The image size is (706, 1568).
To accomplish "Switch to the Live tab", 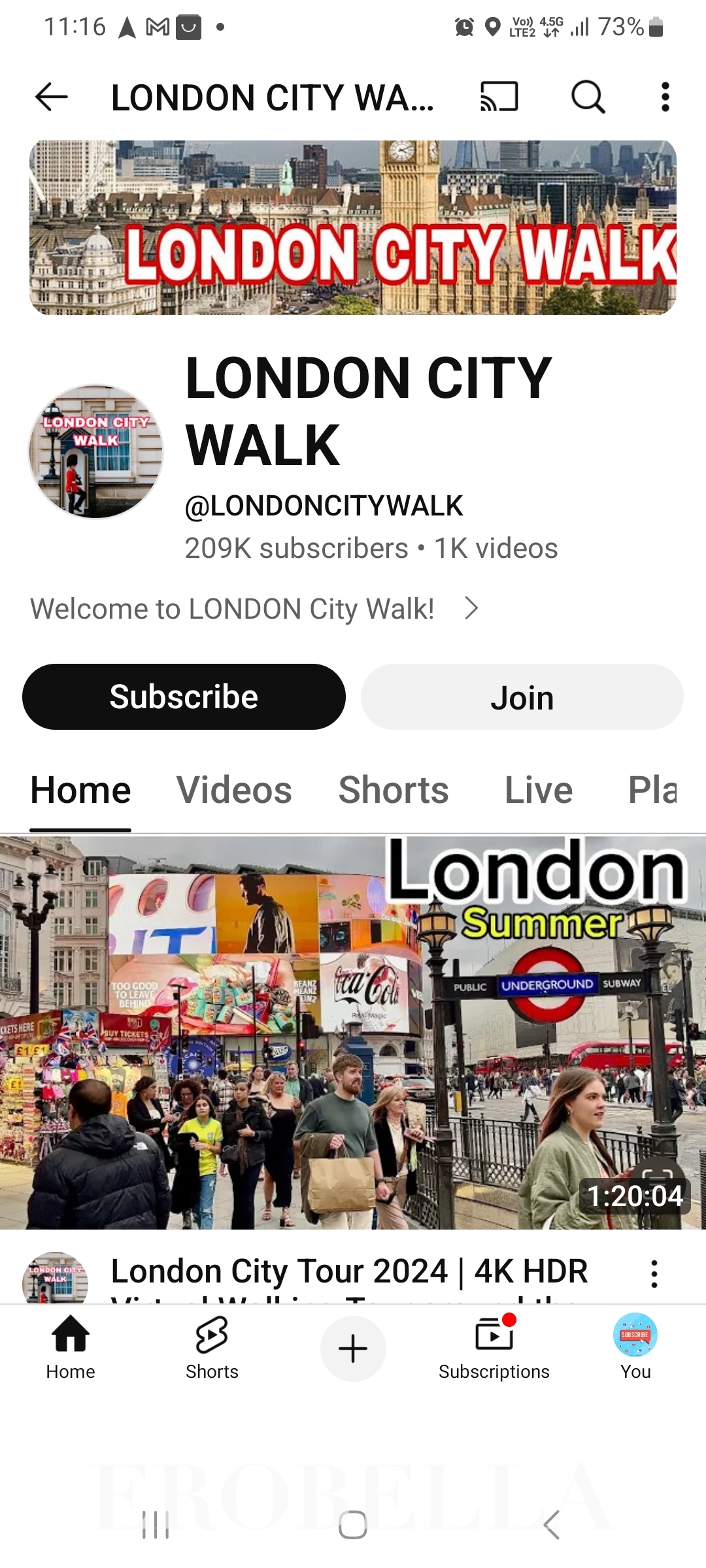I will click(539, 790).
